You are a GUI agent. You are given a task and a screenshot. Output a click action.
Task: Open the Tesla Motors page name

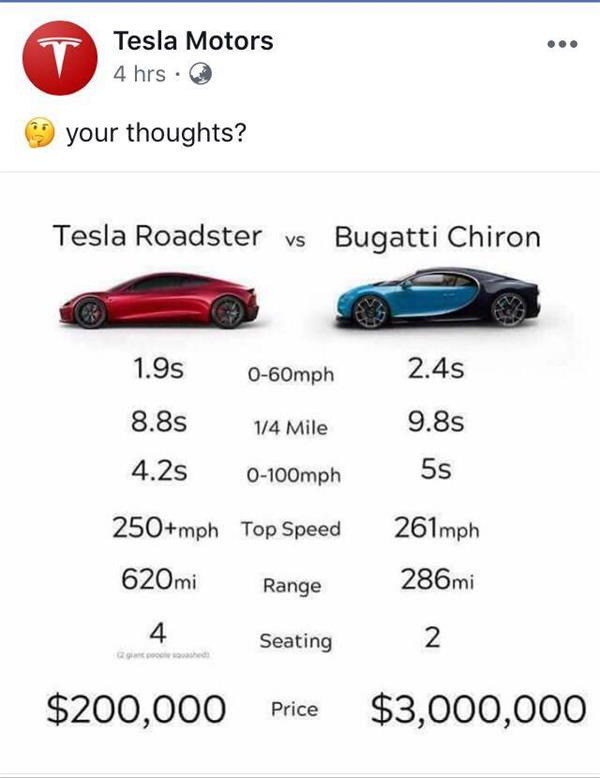193,41
